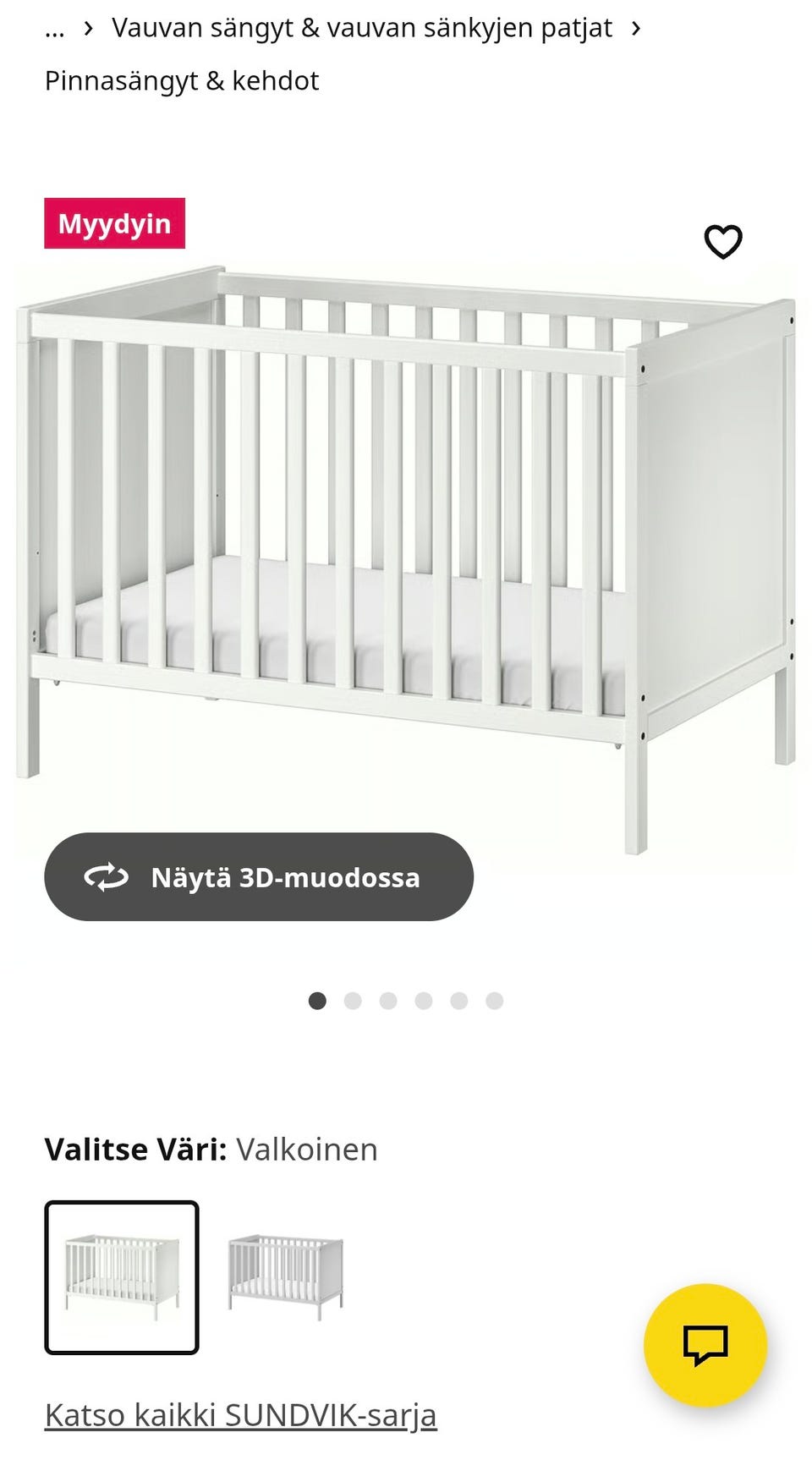Viewport: 812px width, 1460px height.
Task: Go to Vauvan sängyt & vauvan sänkyjen patjat
Action: click(361, 28)
